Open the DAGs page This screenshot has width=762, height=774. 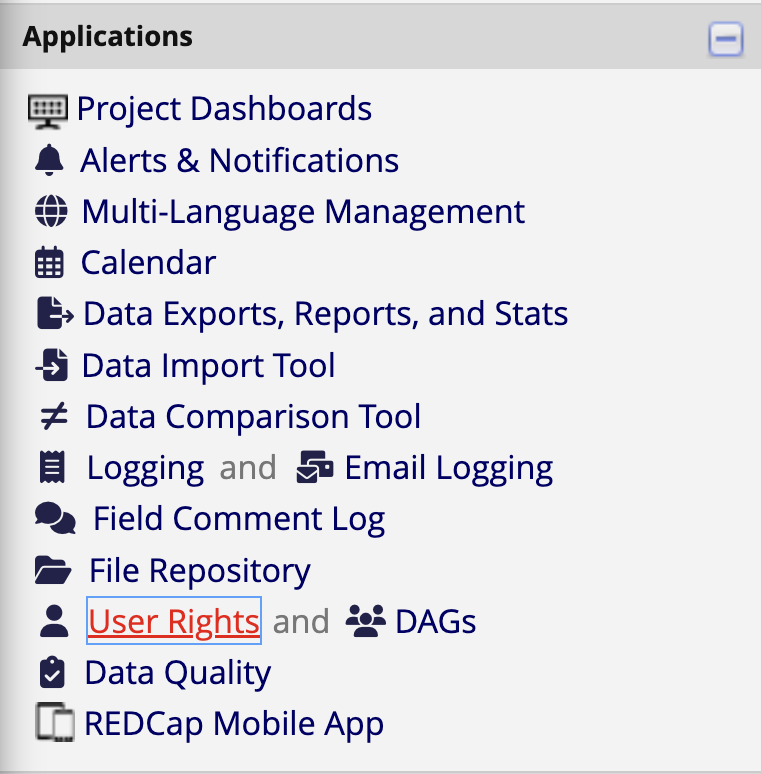click(435, 622)
